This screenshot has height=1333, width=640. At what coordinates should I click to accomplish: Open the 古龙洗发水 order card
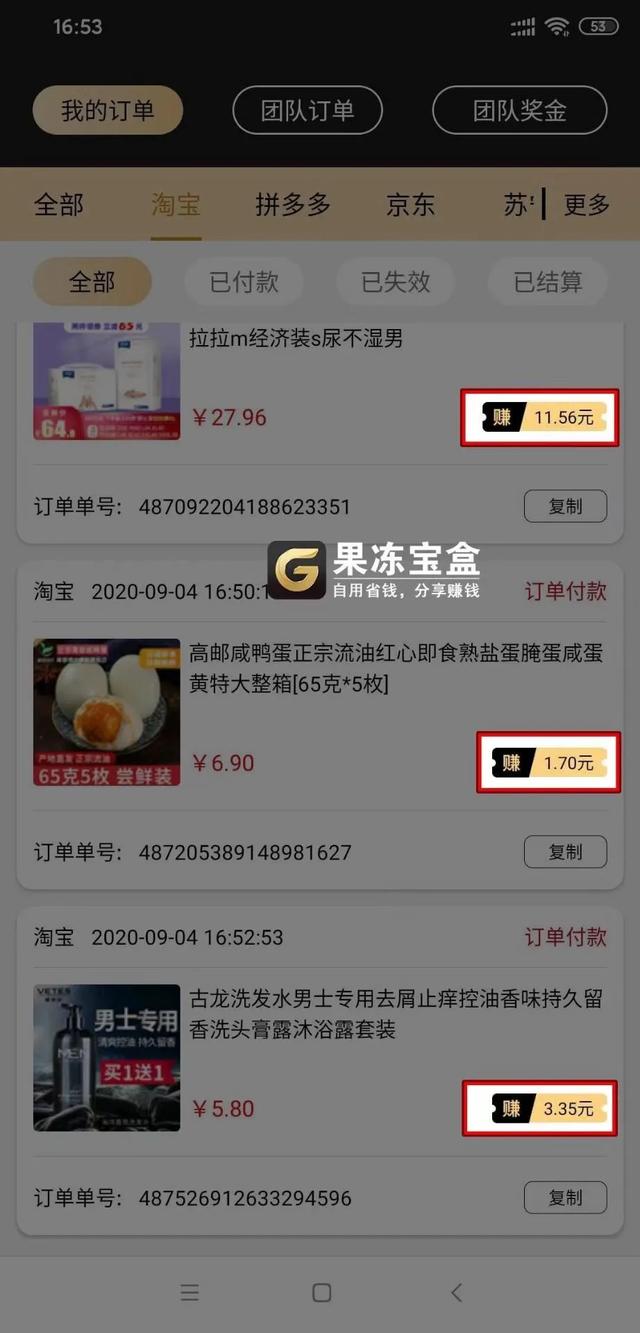(x=320, y=1071)
